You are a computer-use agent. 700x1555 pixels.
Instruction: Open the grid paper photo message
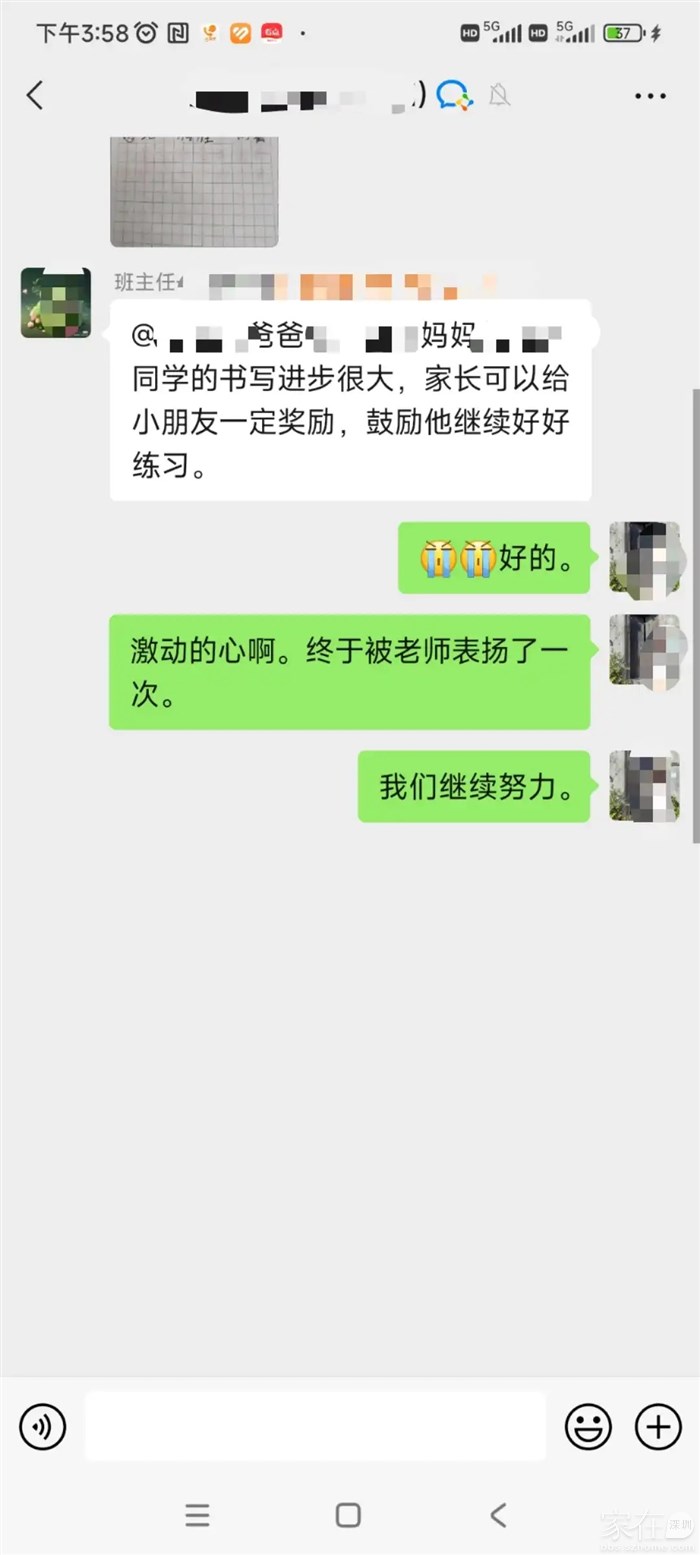[x=194, y=194]
